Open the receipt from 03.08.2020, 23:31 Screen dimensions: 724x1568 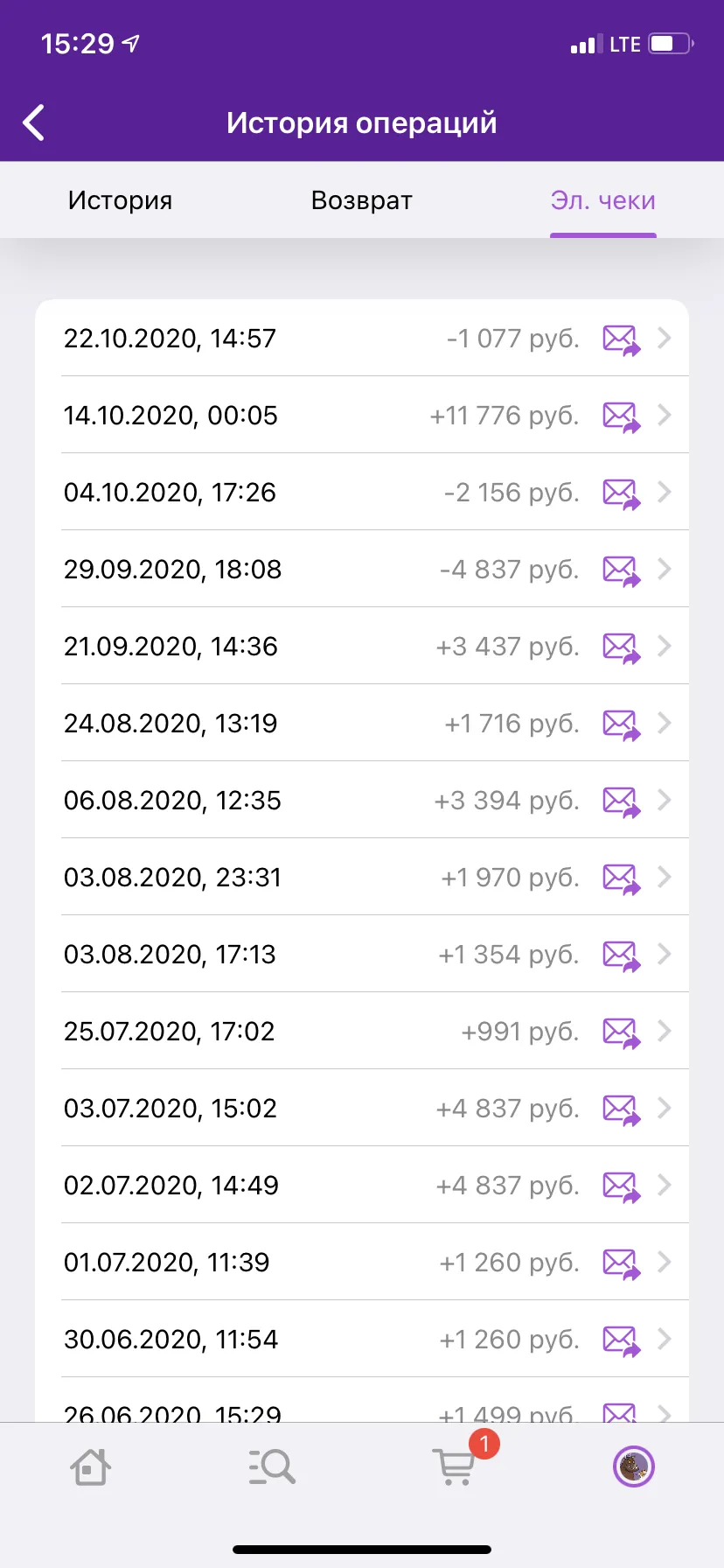tap(362, 877)
